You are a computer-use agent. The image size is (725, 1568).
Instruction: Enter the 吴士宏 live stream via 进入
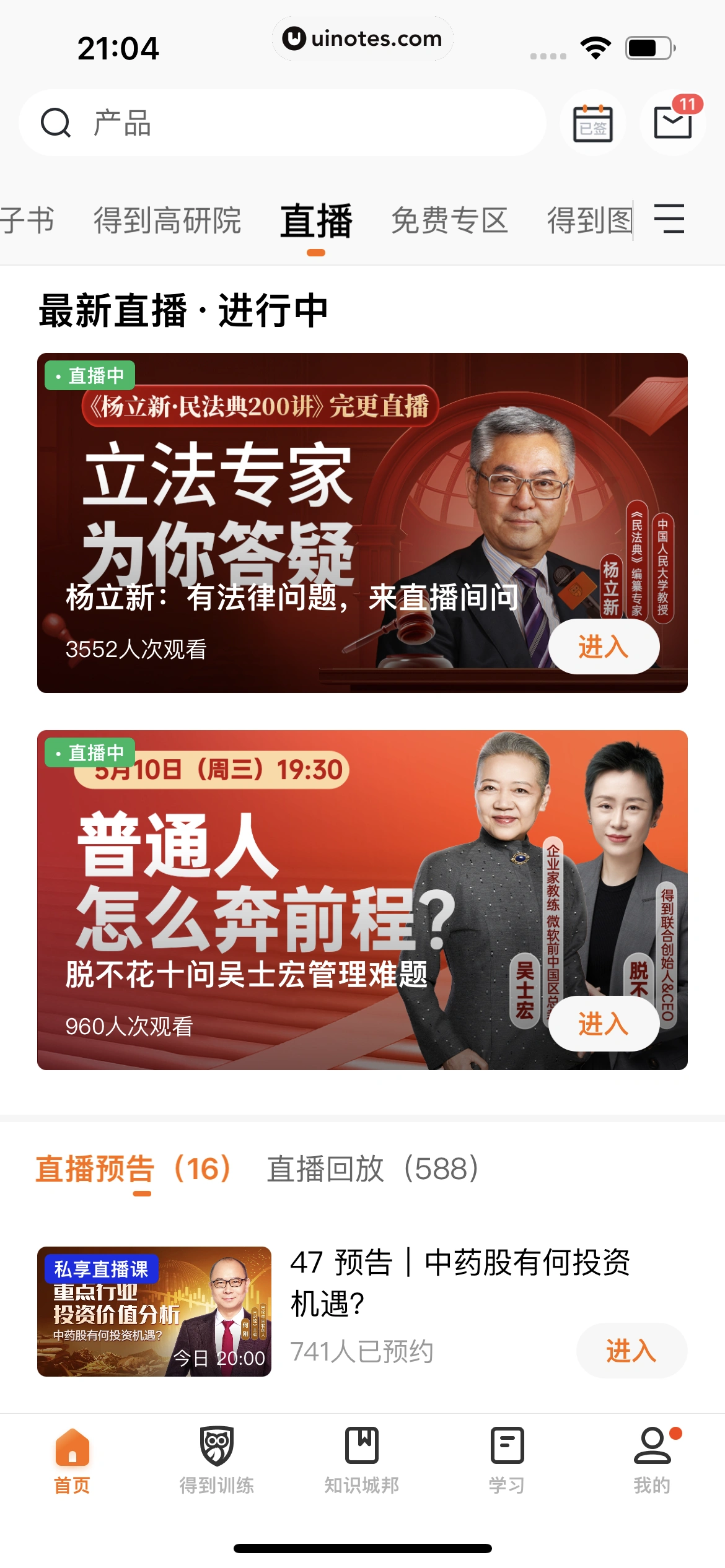(604, 1024)
